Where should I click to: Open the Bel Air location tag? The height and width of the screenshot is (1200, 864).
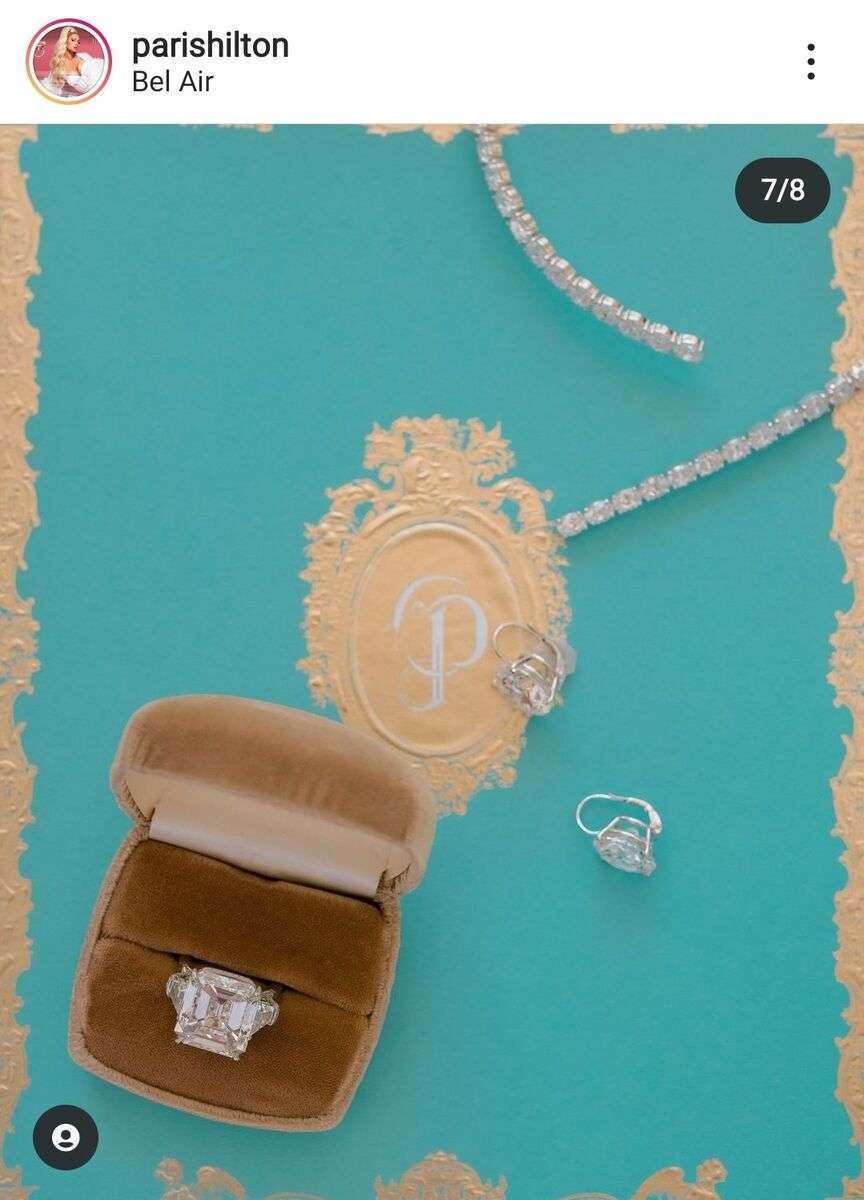pyautogui.click(x=173, y=82)
